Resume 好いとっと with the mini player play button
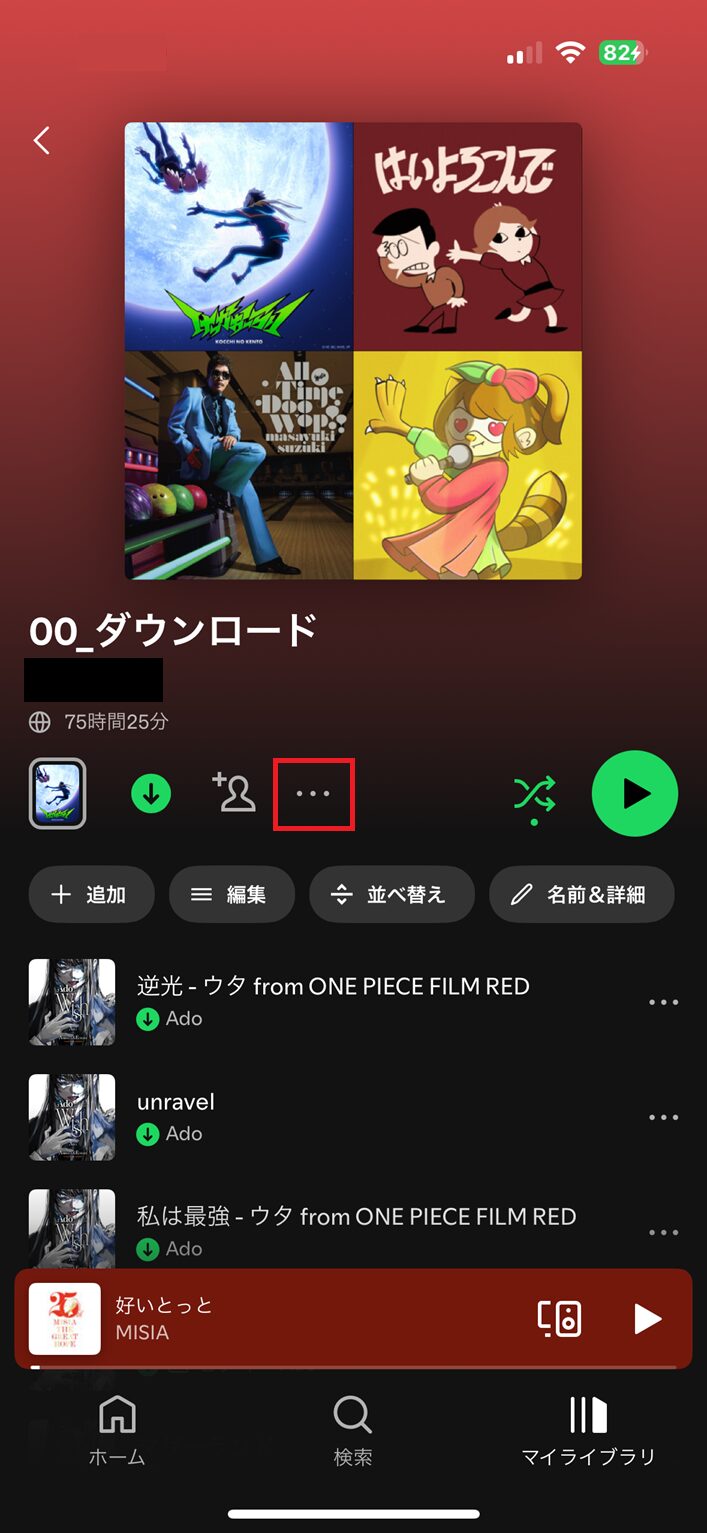707x1533 pixels. (x=647, y=1319)
